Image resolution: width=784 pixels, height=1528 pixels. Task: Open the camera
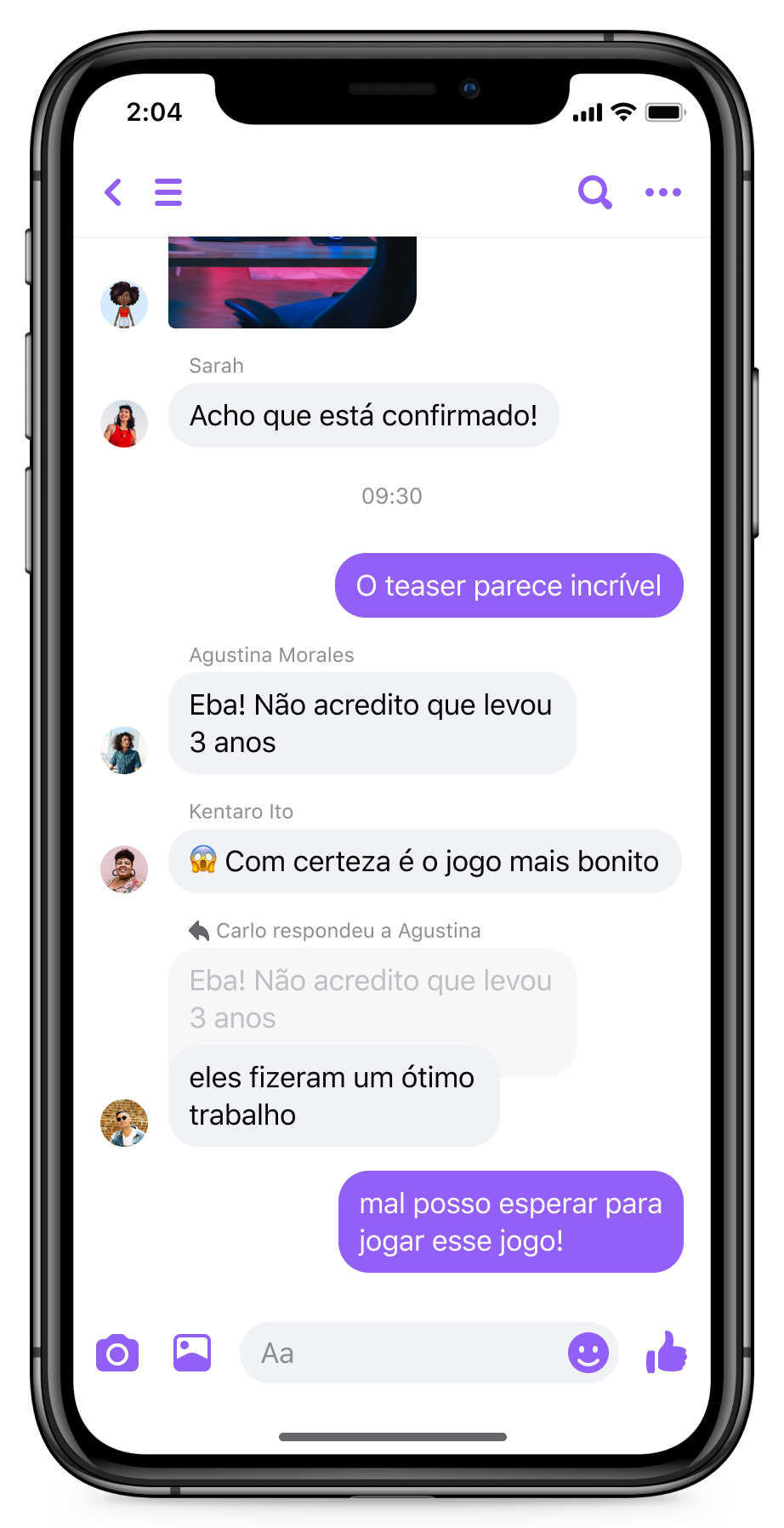coord(117,1353)
